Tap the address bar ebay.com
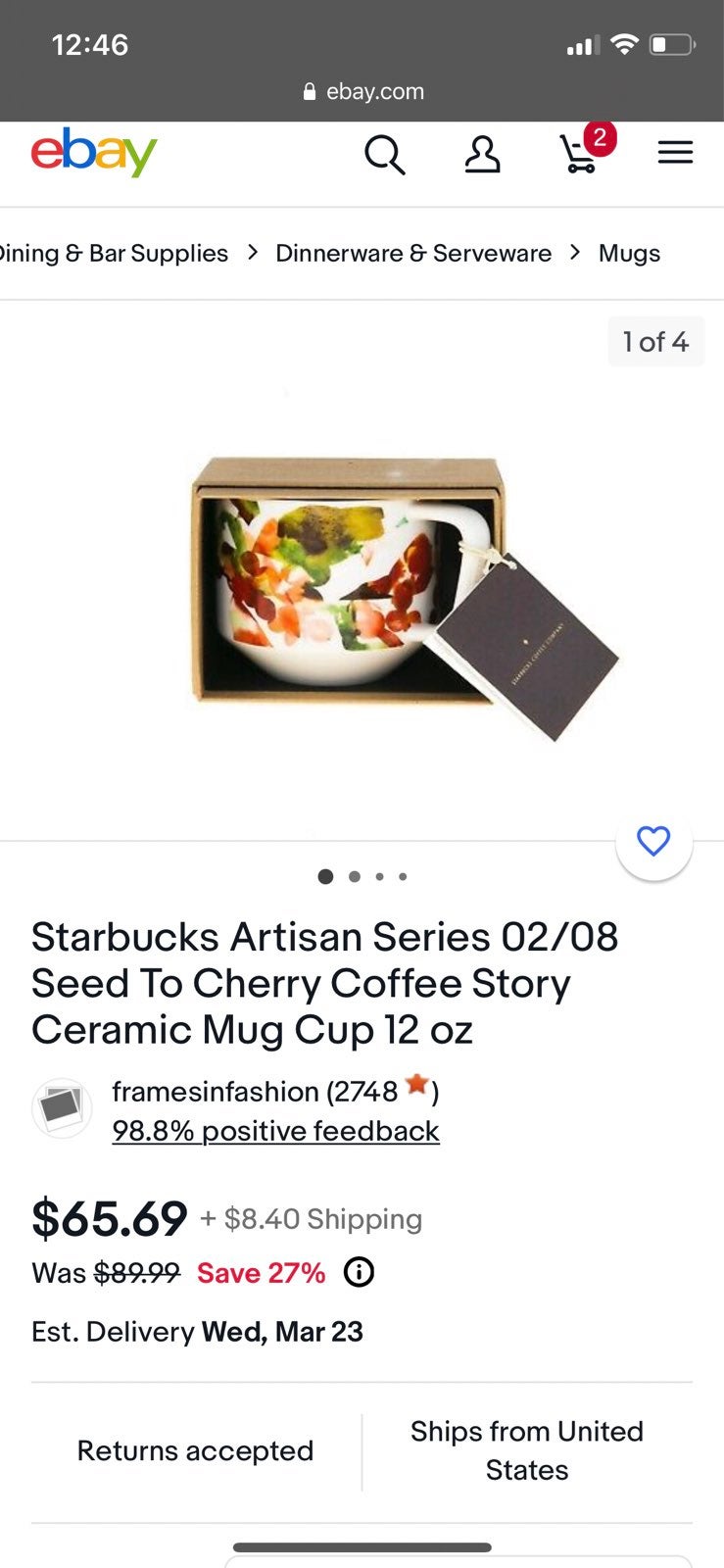 click(x=362, y=91)
